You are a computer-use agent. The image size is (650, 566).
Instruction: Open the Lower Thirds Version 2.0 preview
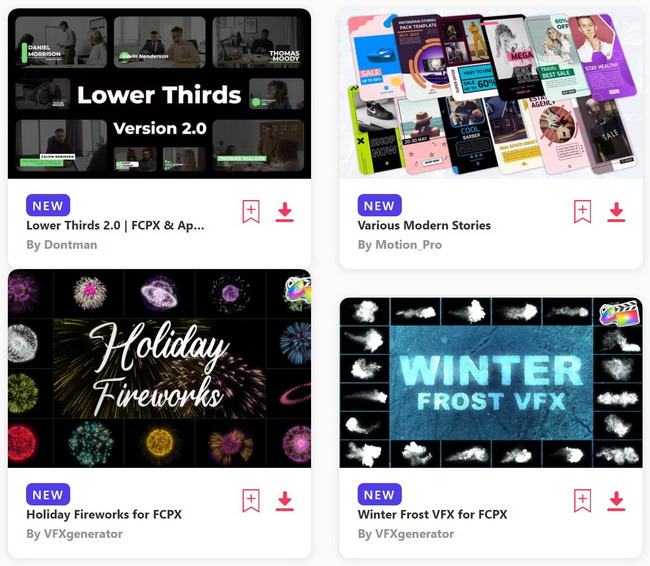click(x=159, y=93)
